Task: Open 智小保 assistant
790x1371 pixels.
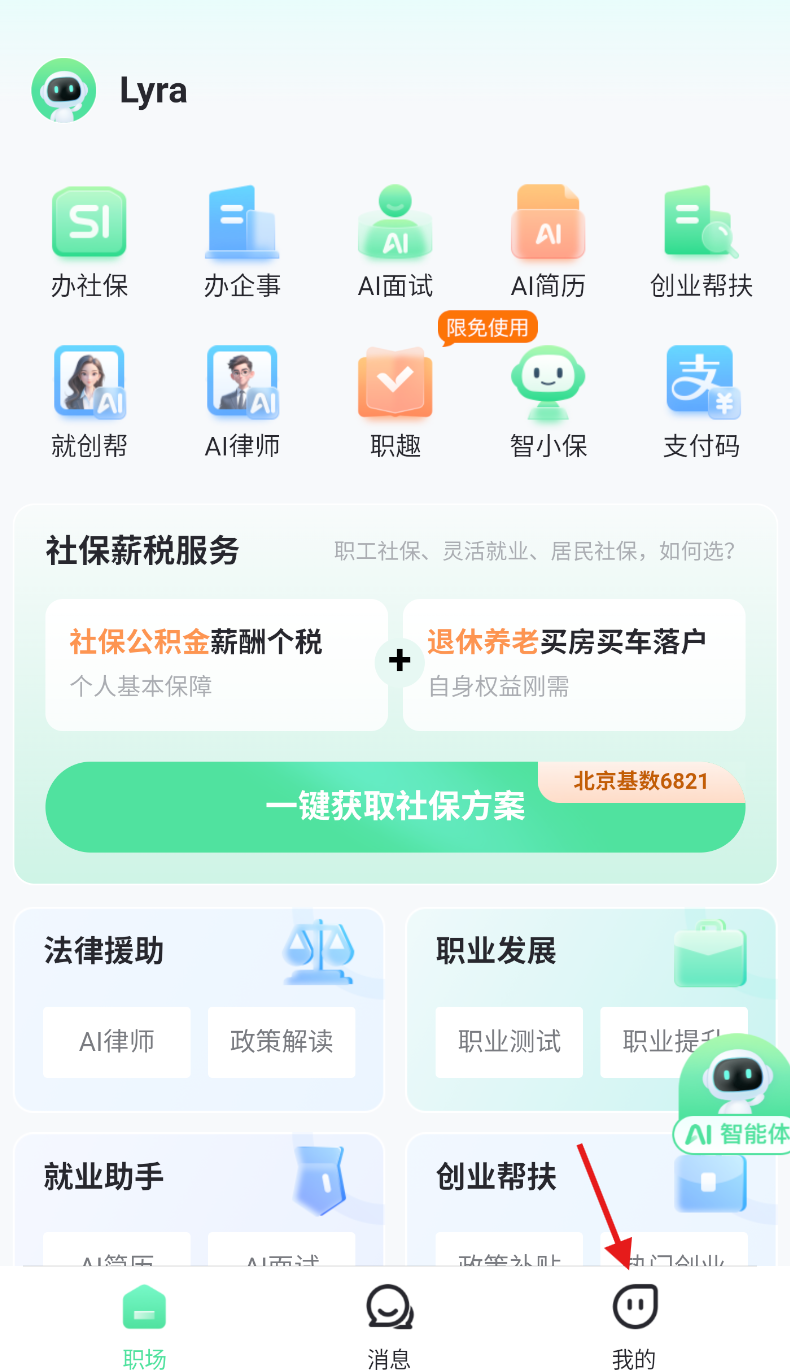Action: pos(548,400)
